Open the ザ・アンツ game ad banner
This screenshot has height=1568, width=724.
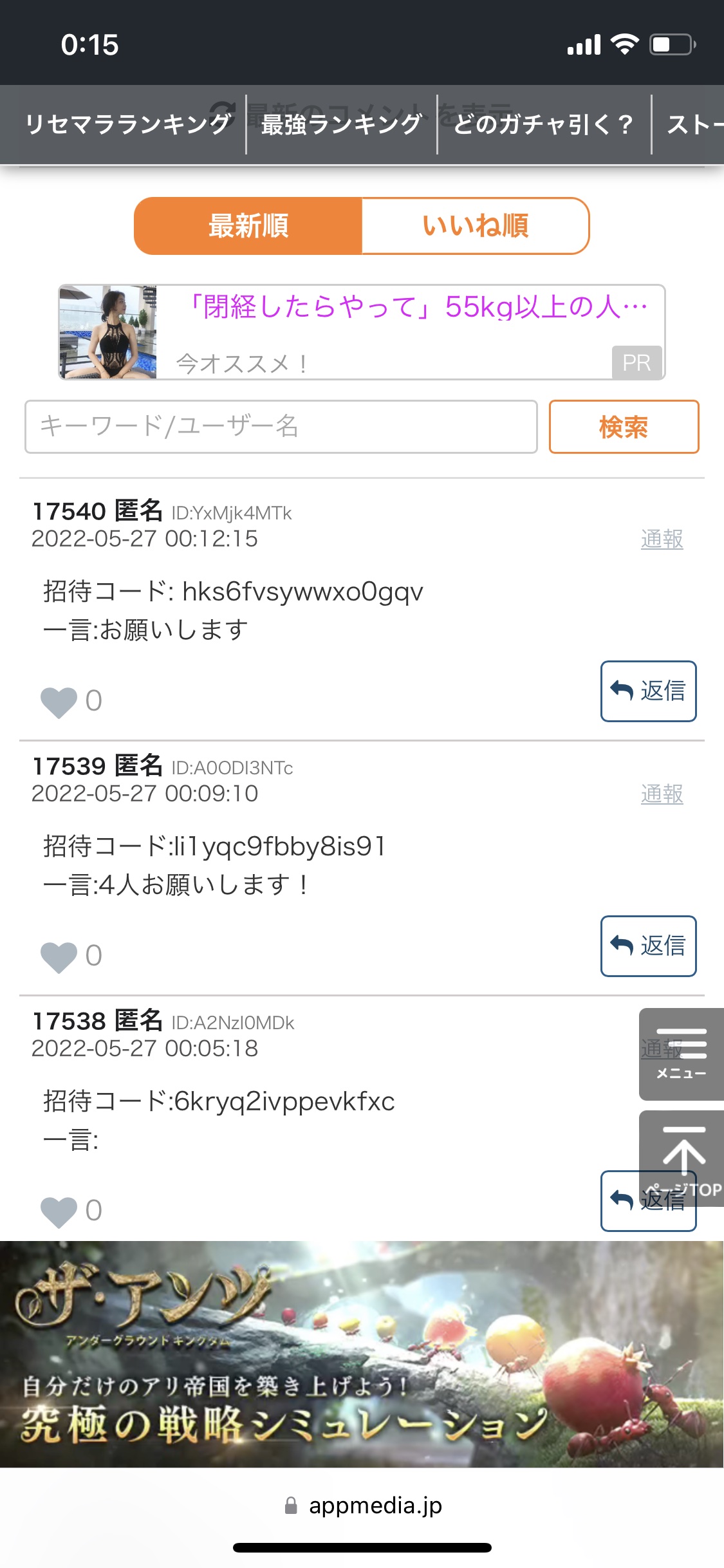point(362,1353)
